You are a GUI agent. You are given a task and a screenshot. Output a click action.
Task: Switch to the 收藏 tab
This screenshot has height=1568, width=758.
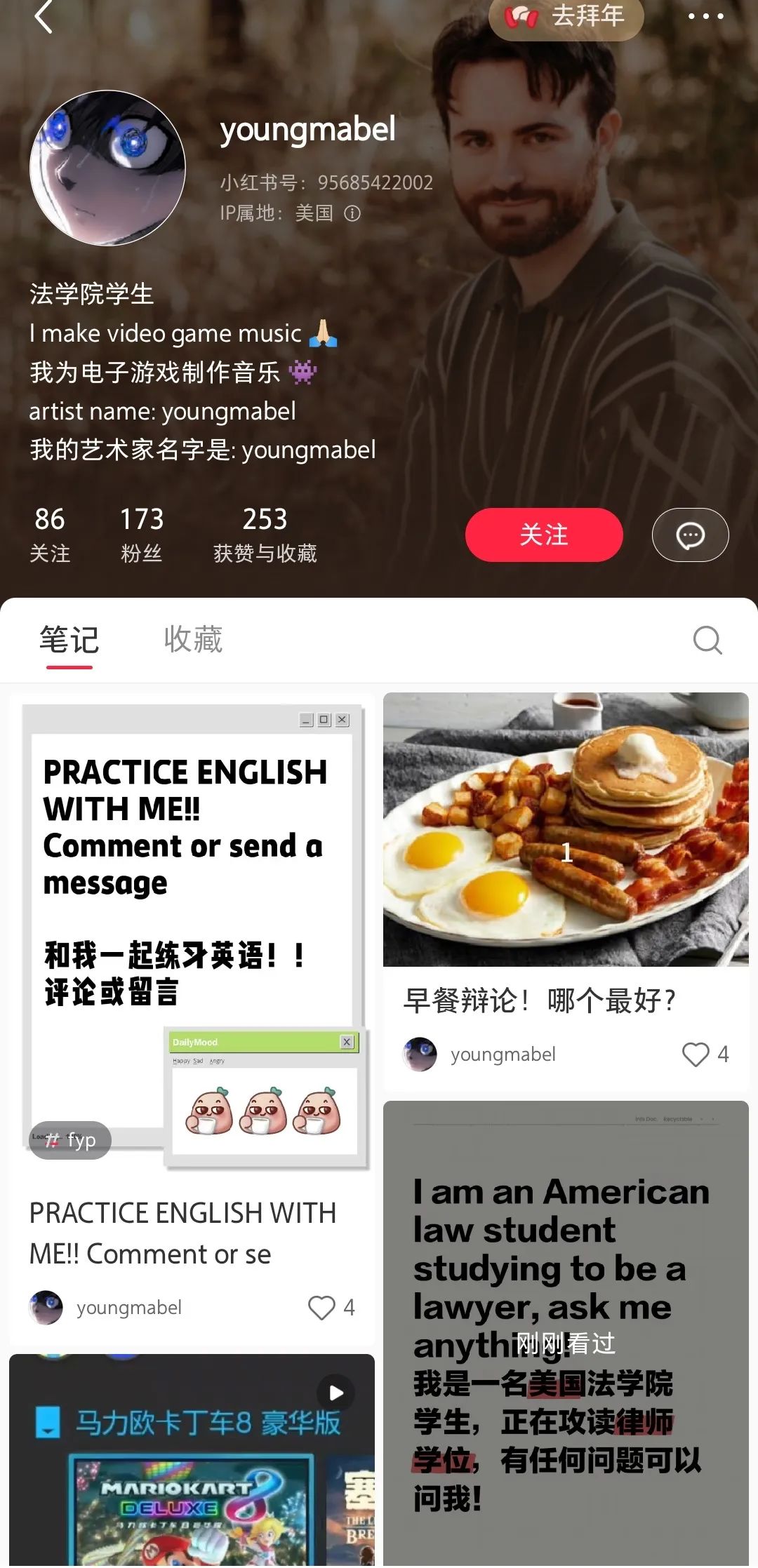point(193,640)
